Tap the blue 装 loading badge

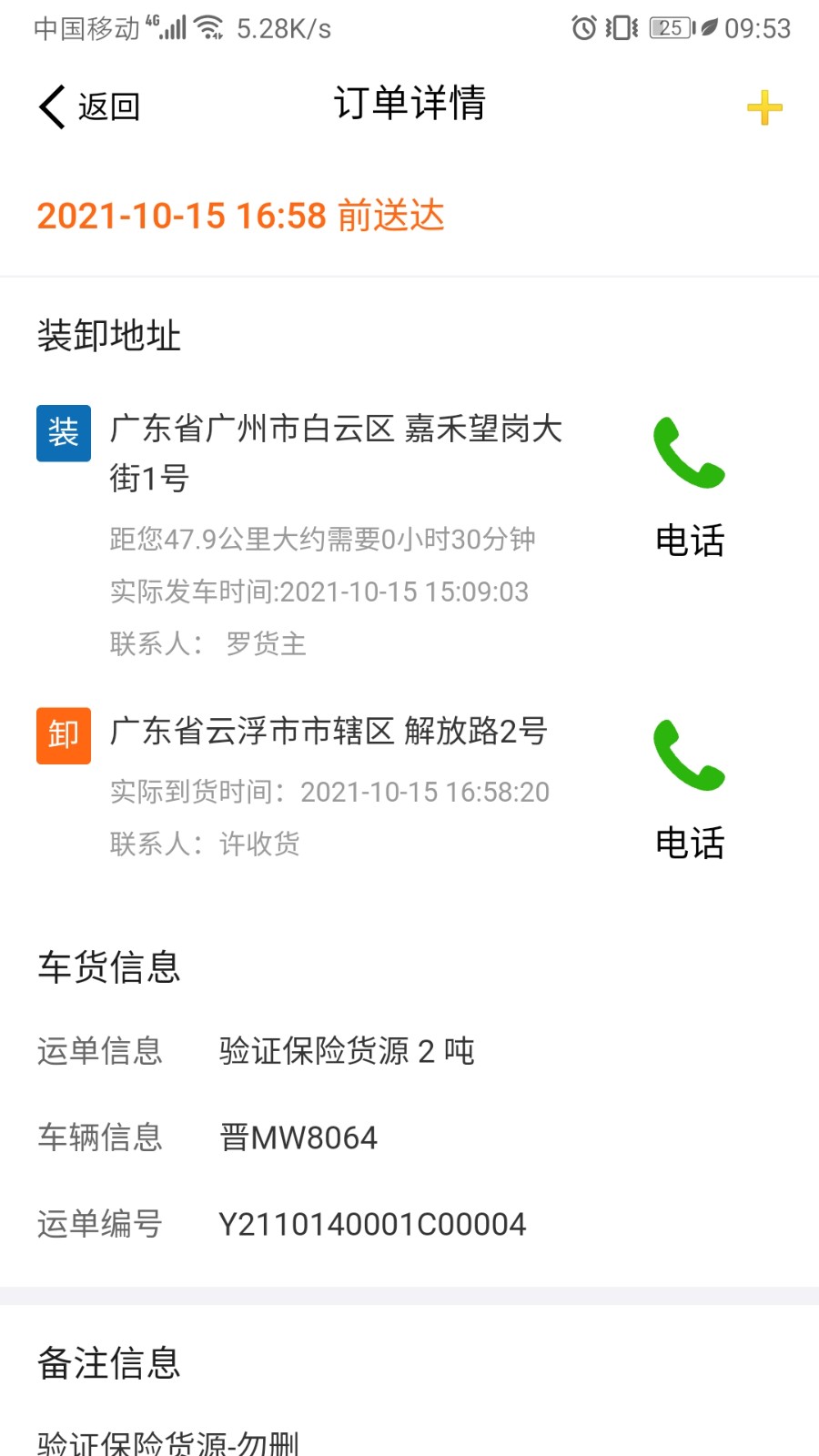(x=63, y=433)
